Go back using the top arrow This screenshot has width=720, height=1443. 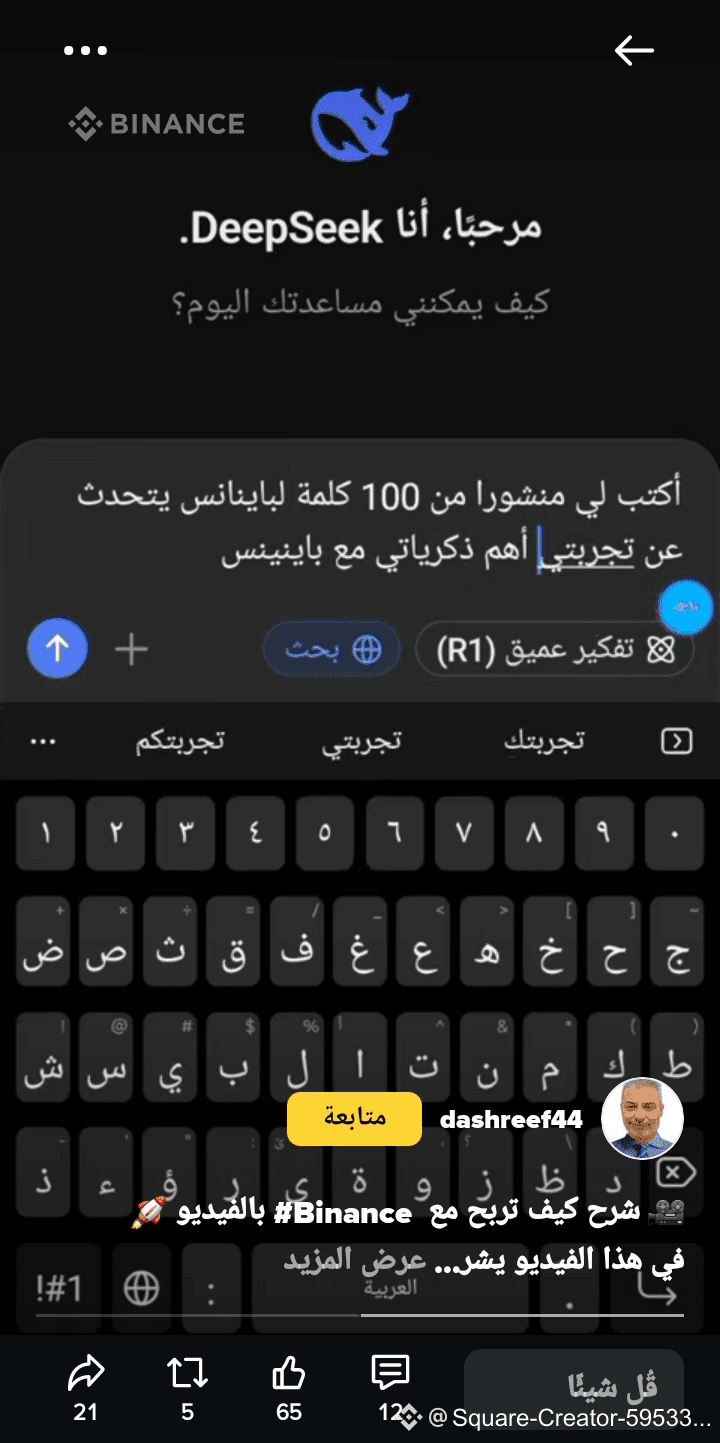point(634,50)
